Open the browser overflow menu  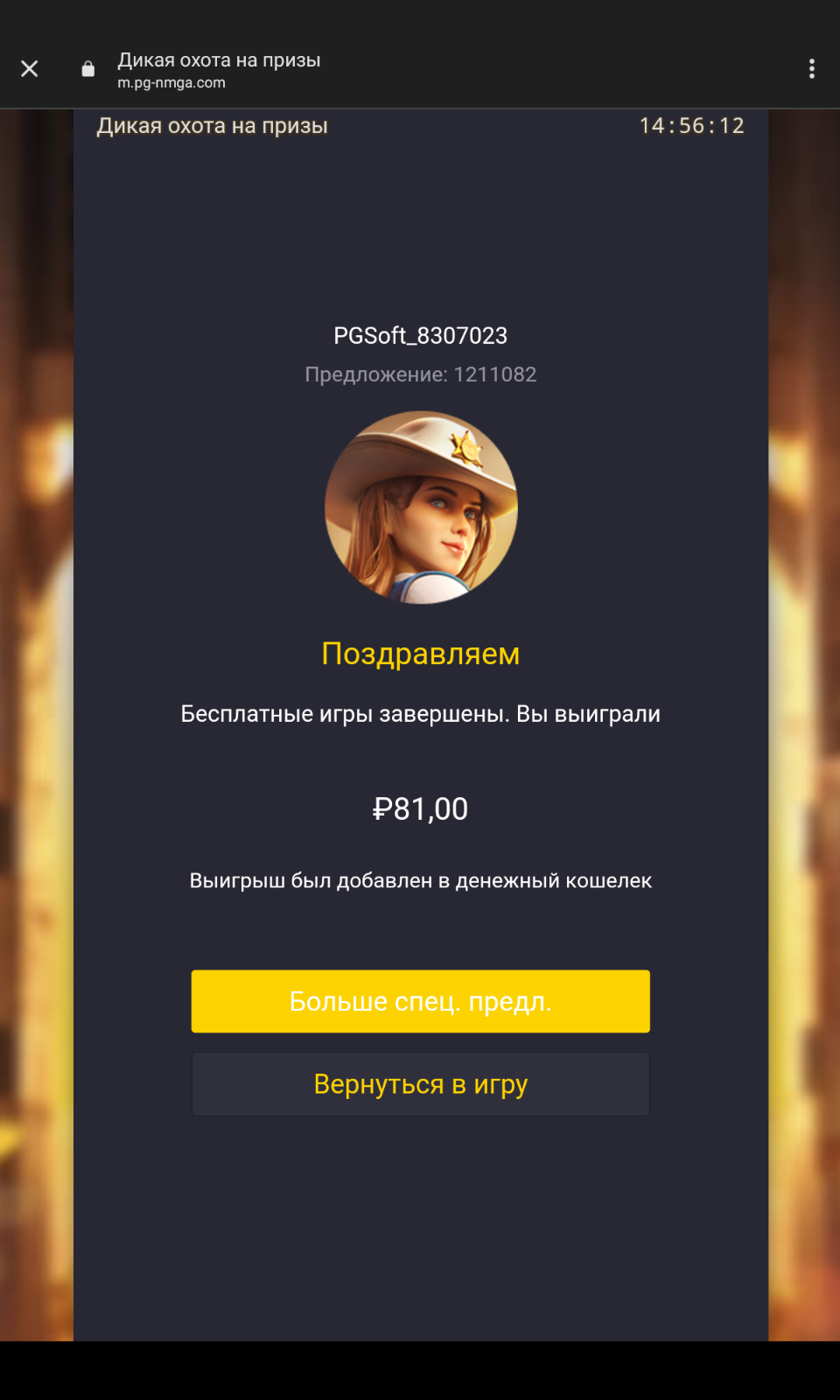click(812, 68)
